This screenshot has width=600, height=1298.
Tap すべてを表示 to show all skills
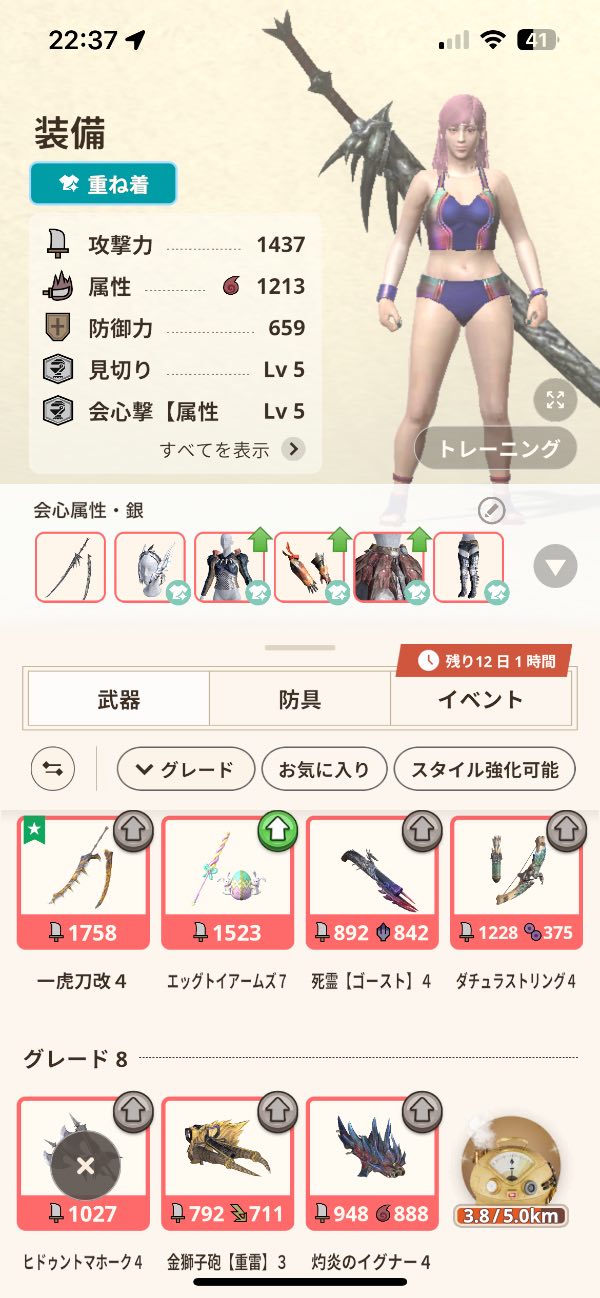pos(231,449)
